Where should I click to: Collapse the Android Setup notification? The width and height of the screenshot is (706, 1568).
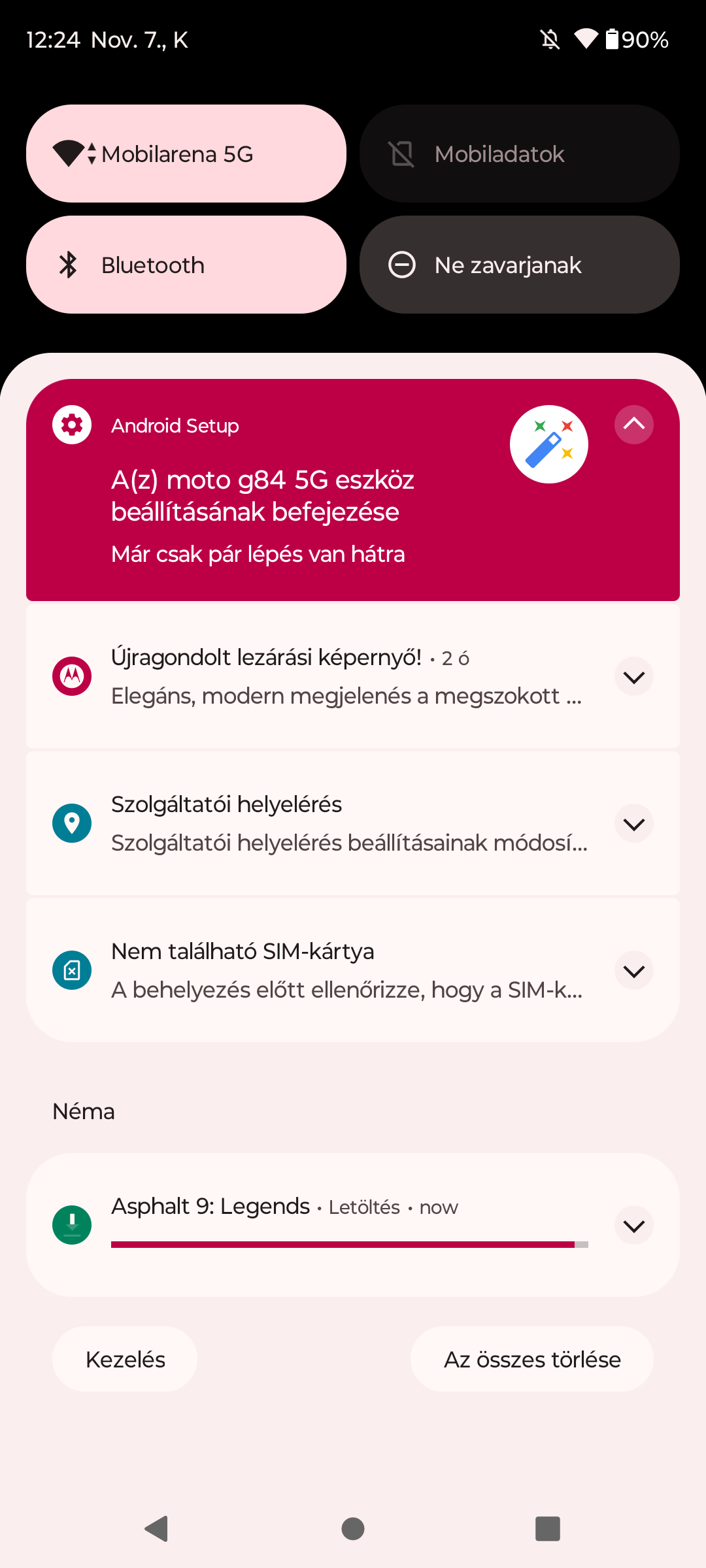point(634,425)
